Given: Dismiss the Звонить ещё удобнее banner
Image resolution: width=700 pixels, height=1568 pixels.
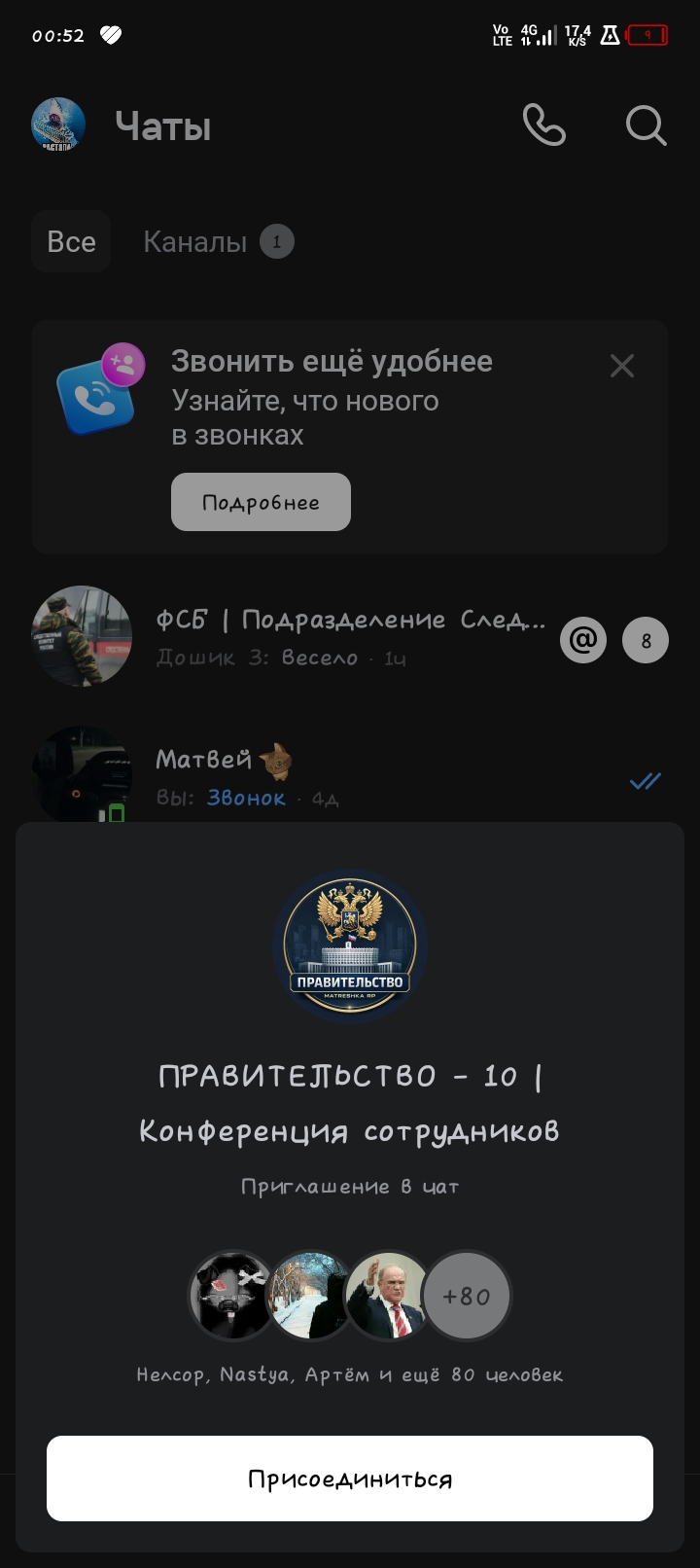Looking at the screenshot, I should pyautogui.click(x=622, y=366).
